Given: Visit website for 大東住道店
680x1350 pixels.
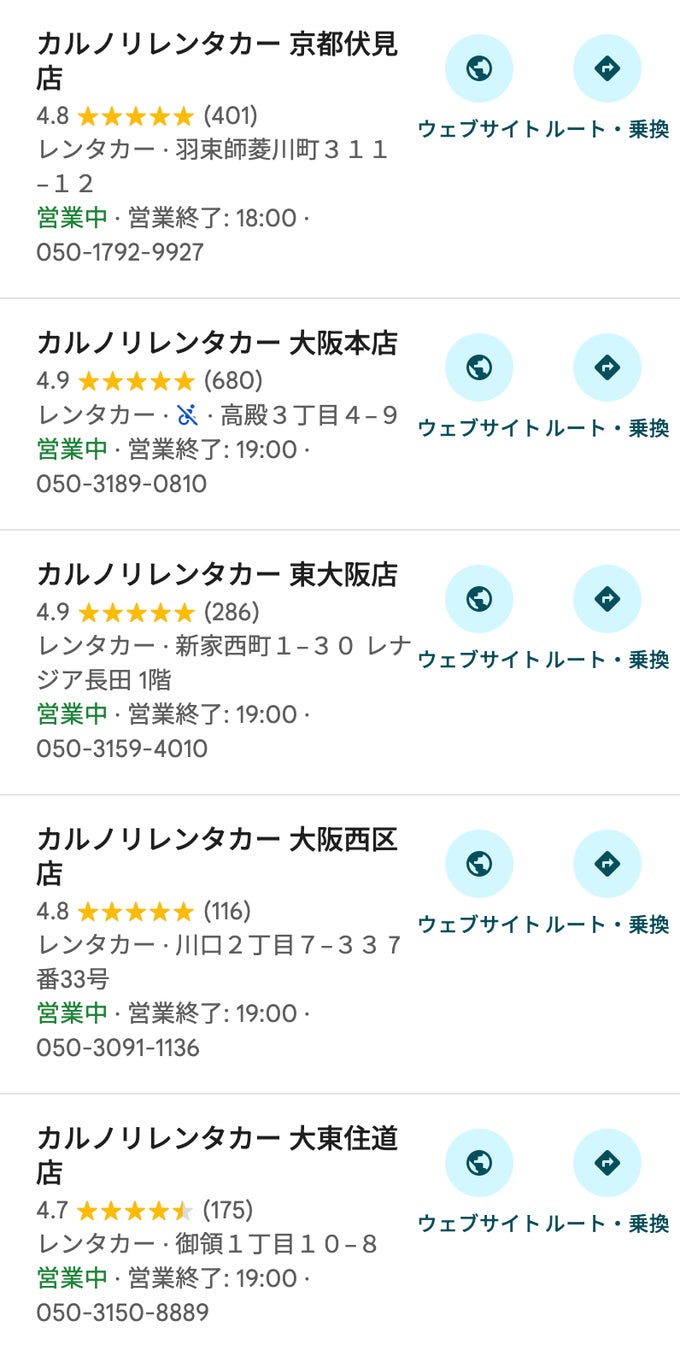Looking at the screenshot, I should 479,1163.
